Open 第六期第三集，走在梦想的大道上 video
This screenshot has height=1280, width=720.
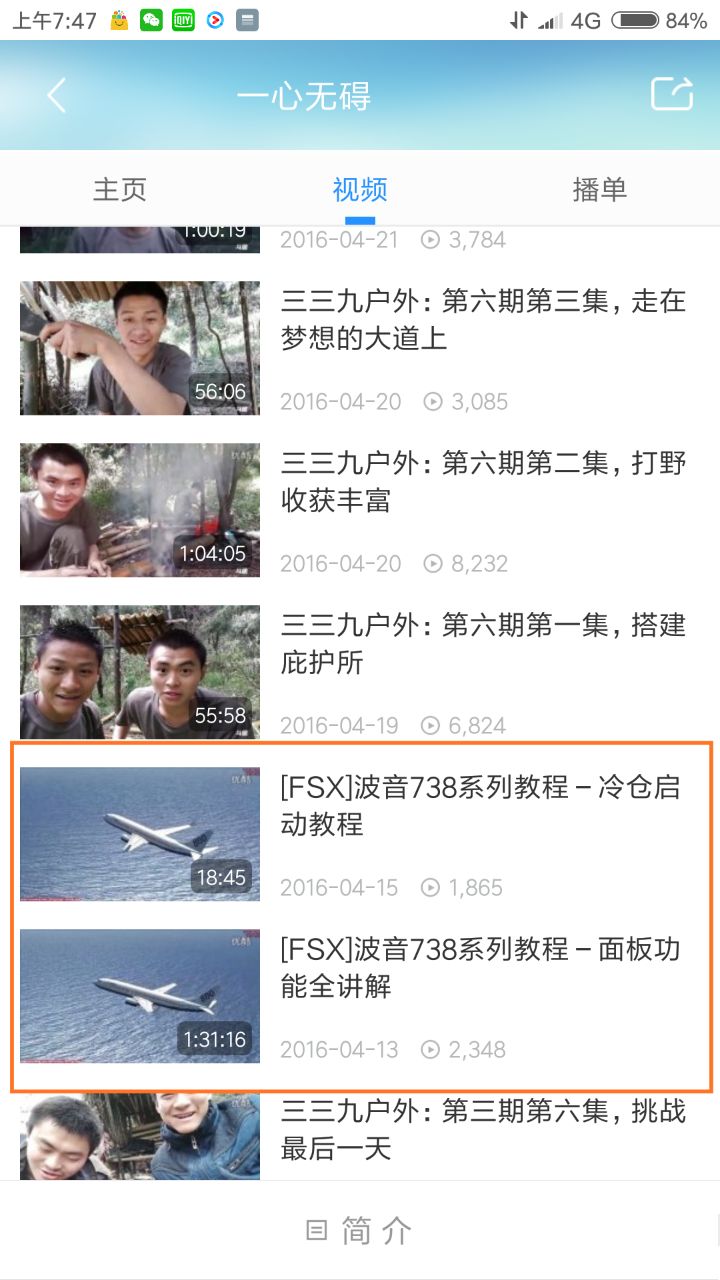click(x=483, y=320)
